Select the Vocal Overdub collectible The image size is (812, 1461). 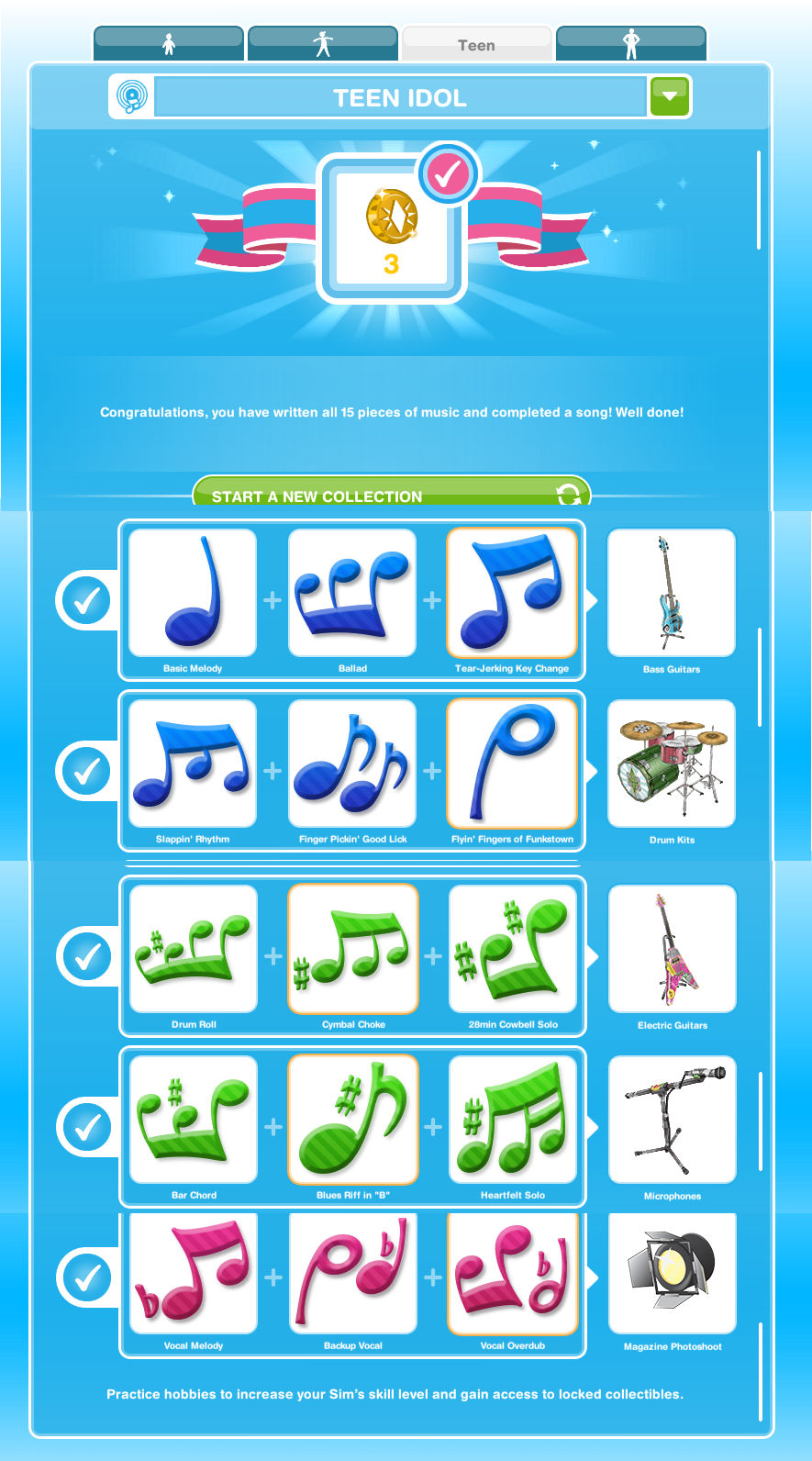pyautogui.click(x=513, y=1274)
